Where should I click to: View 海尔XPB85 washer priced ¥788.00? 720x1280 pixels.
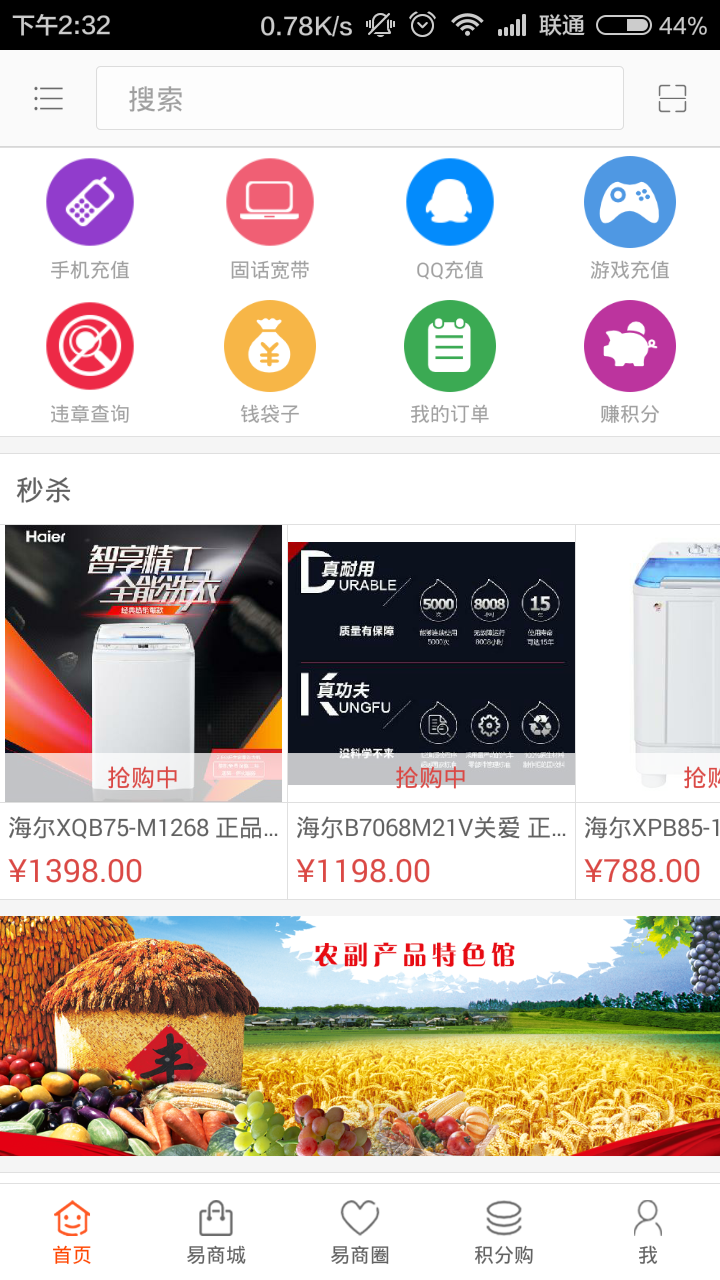650,700
